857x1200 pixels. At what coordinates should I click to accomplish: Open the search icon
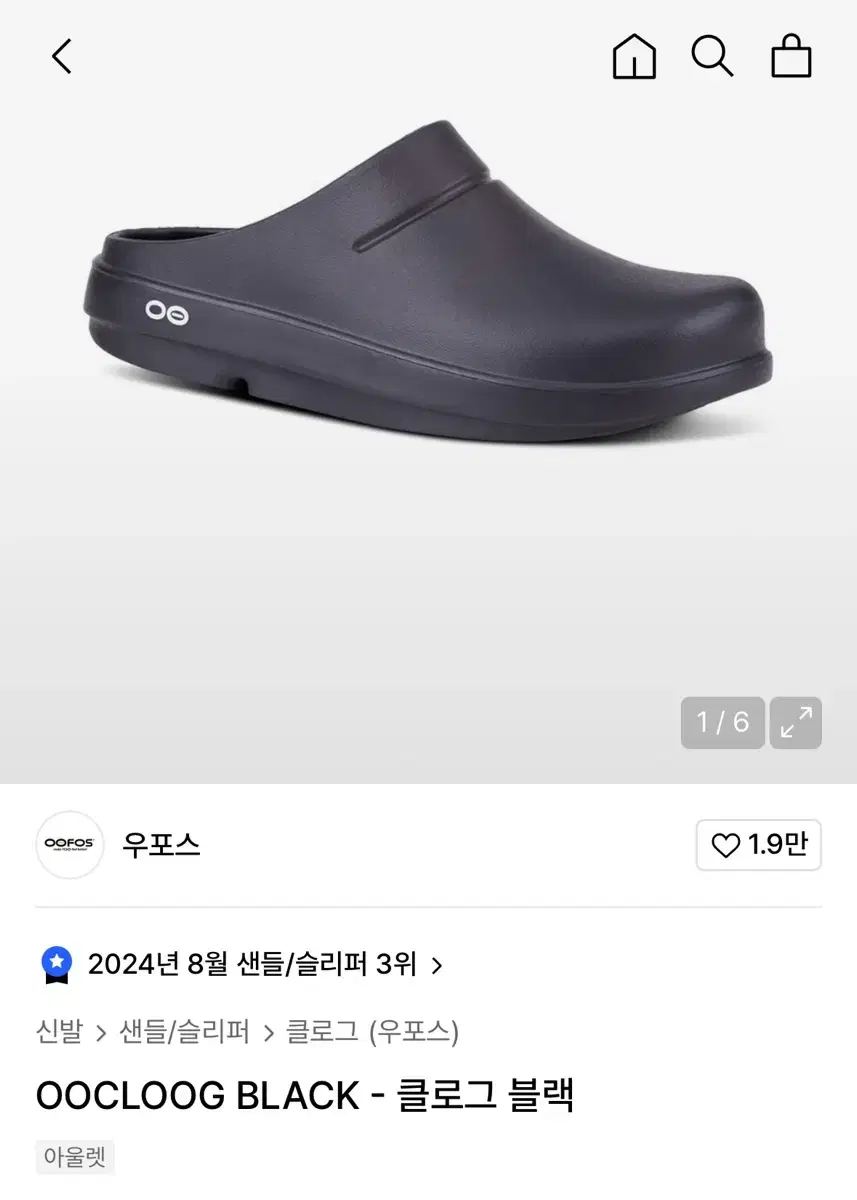[x=713, y=57]
